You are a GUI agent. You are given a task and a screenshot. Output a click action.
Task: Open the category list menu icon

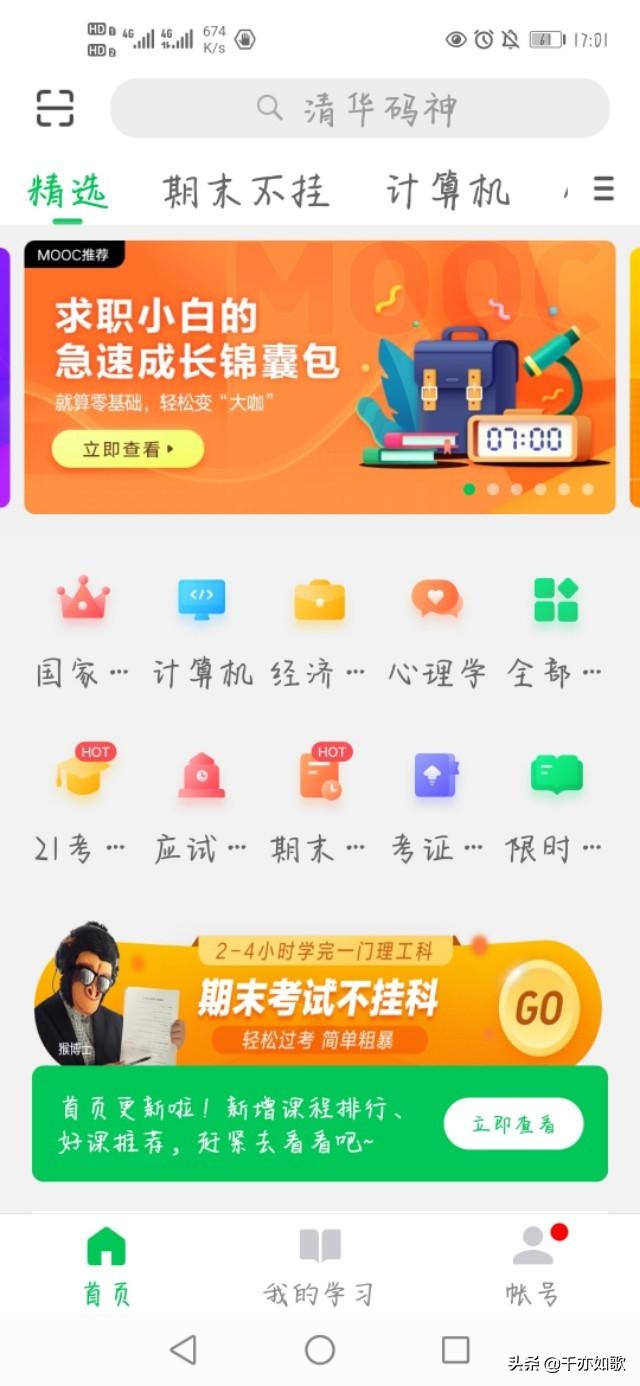click(603, 188)
